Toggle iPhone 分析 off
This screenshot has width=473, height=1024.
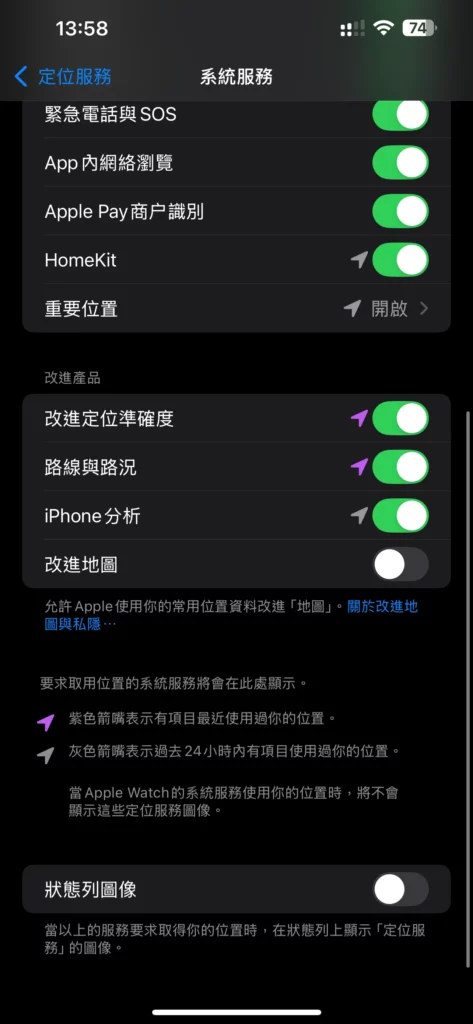pos(400,516)
